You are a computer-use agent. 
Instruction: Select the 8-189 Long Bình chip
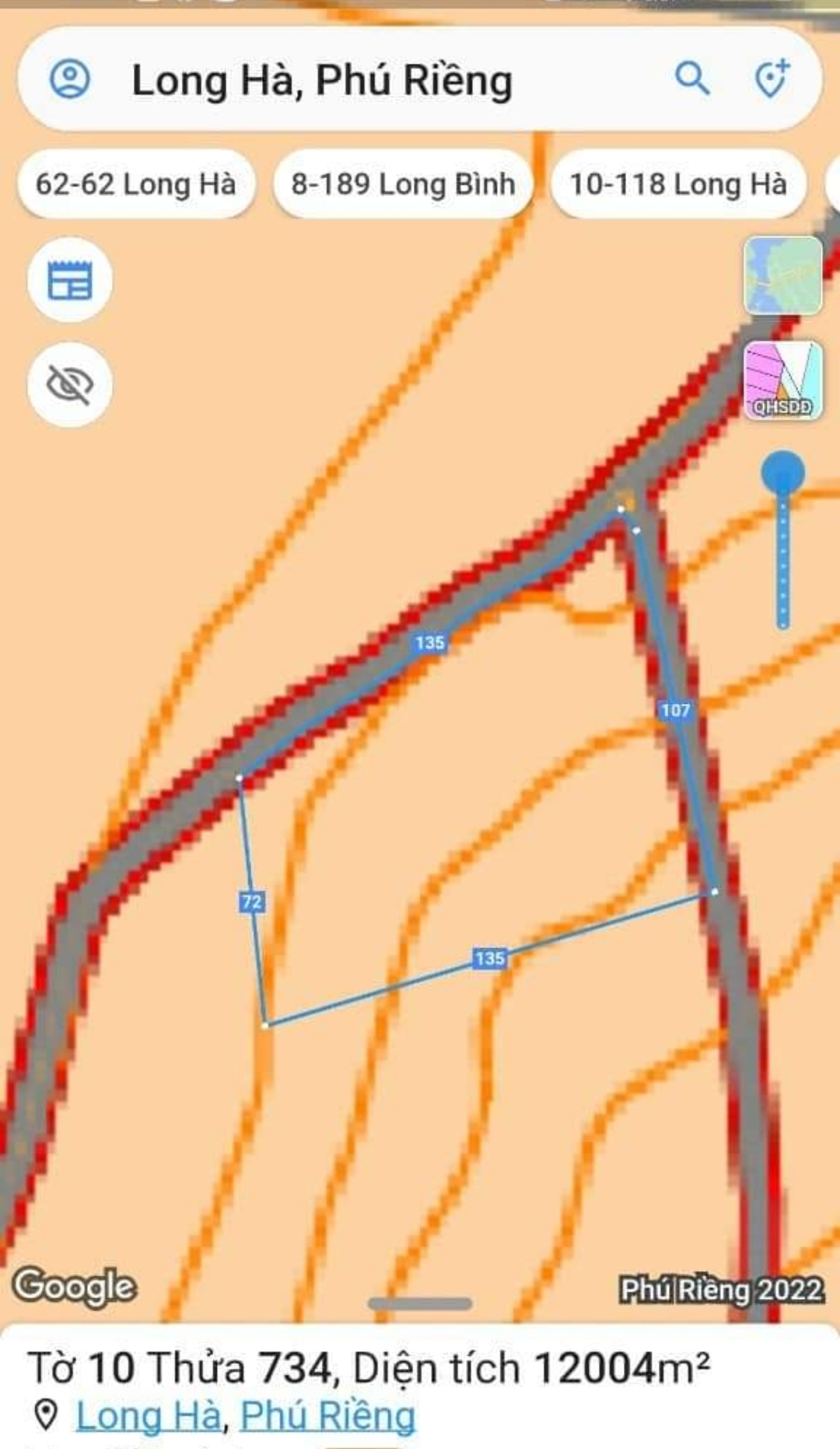point(403,184)
